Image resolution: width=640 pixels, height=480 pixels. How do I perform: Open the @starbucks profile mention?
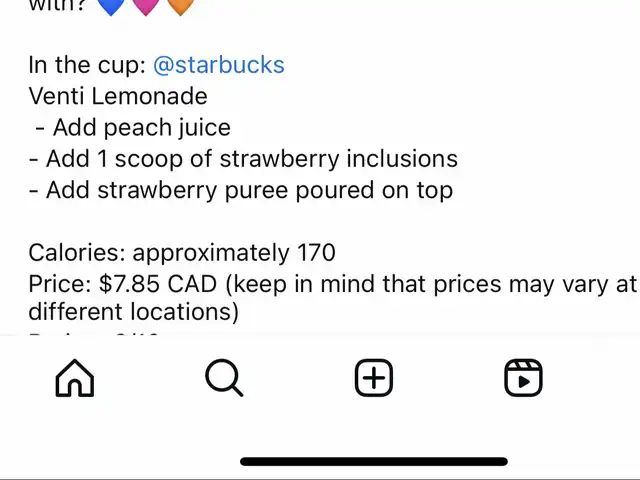pos(218,65)
